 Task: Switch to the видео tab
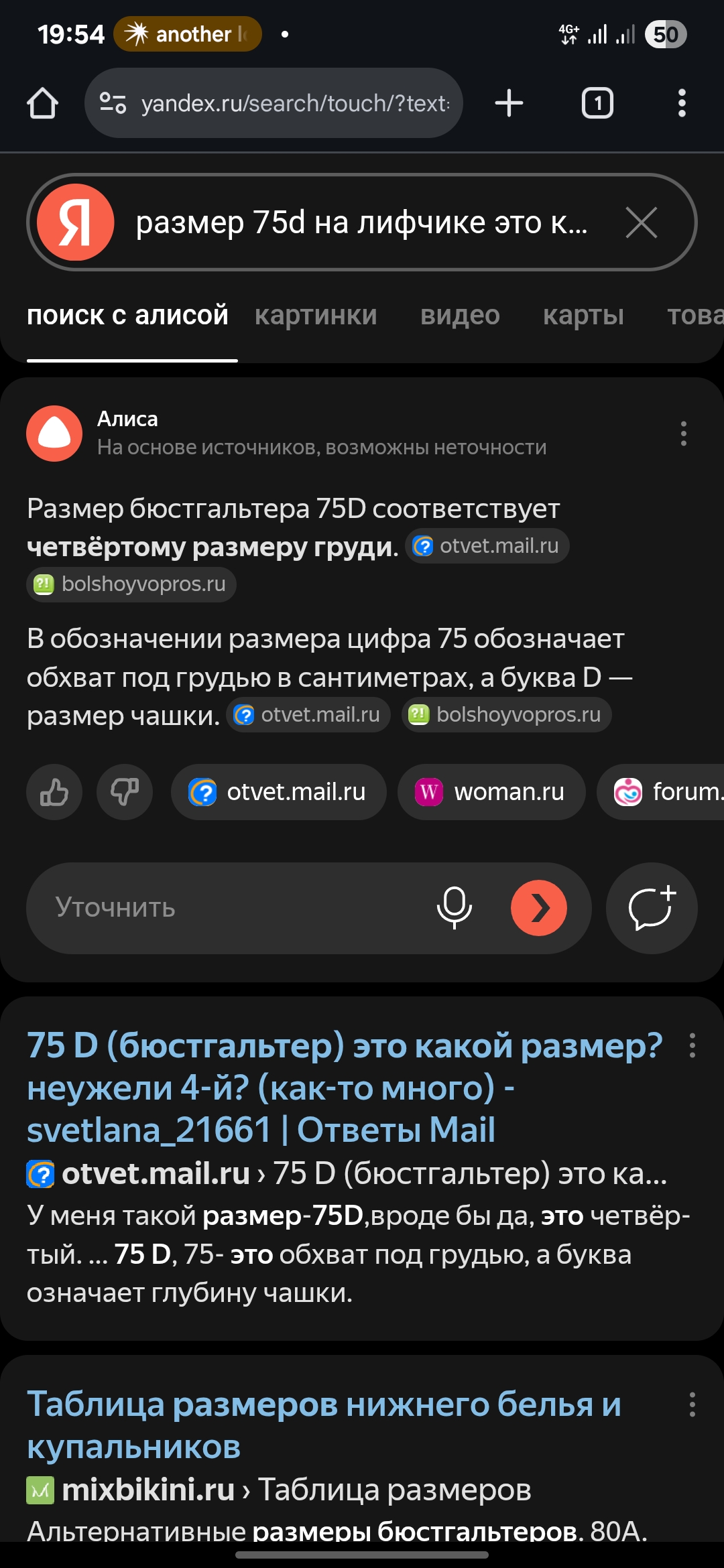[x=460, y=316]
